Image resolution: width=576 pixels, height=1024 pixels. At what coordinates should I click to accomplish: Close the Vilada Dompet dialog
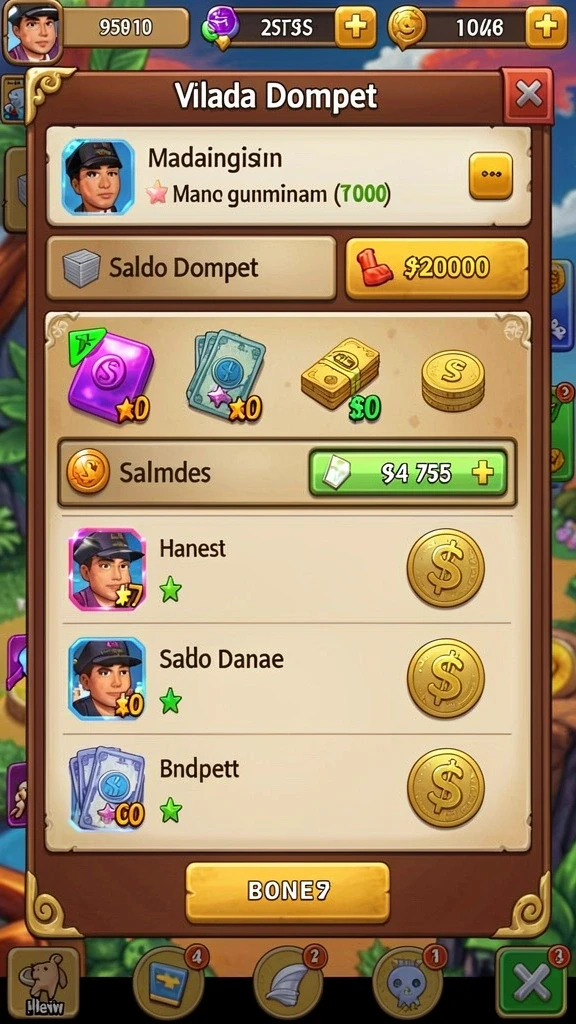click(x=528, y=96)
